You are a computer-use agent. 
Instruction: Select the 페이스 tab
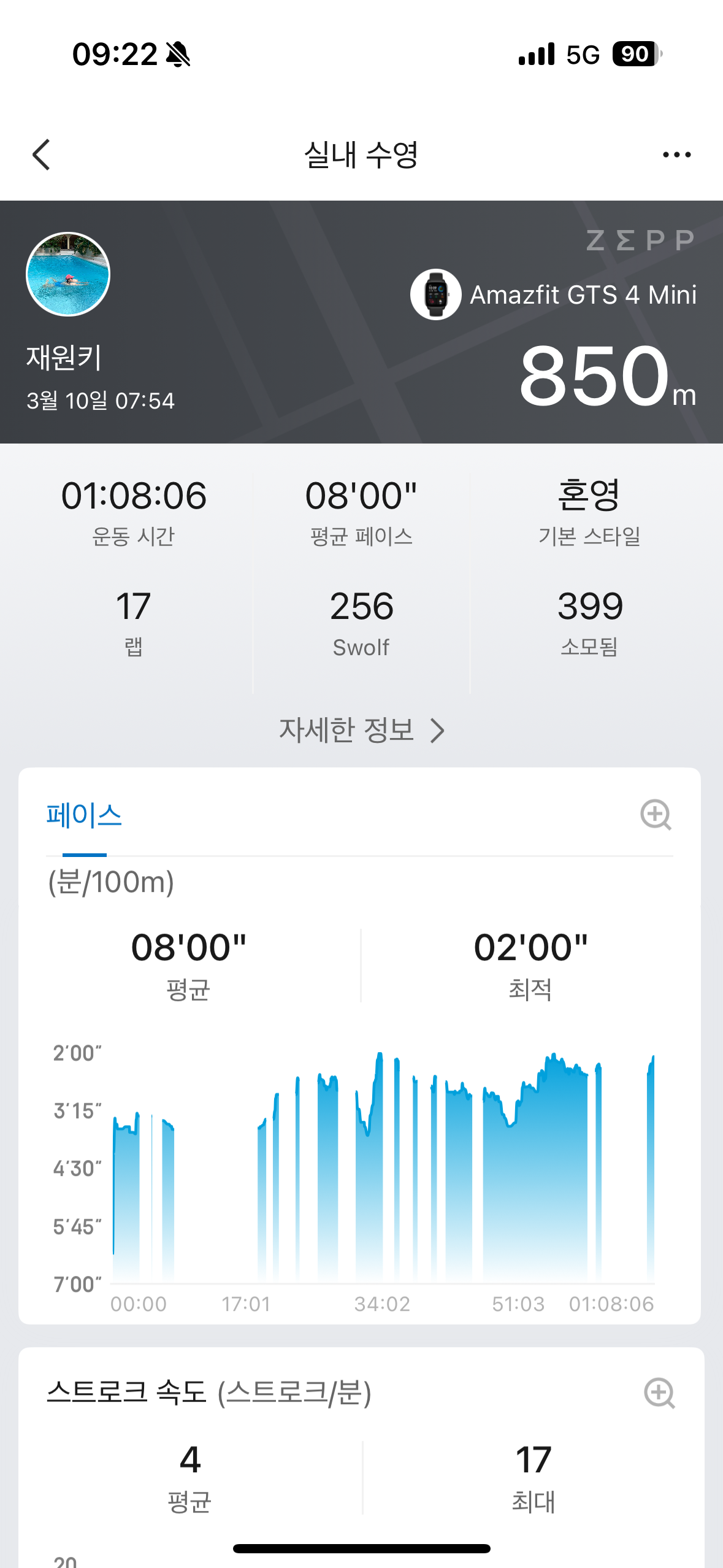[x=85, y=816]
